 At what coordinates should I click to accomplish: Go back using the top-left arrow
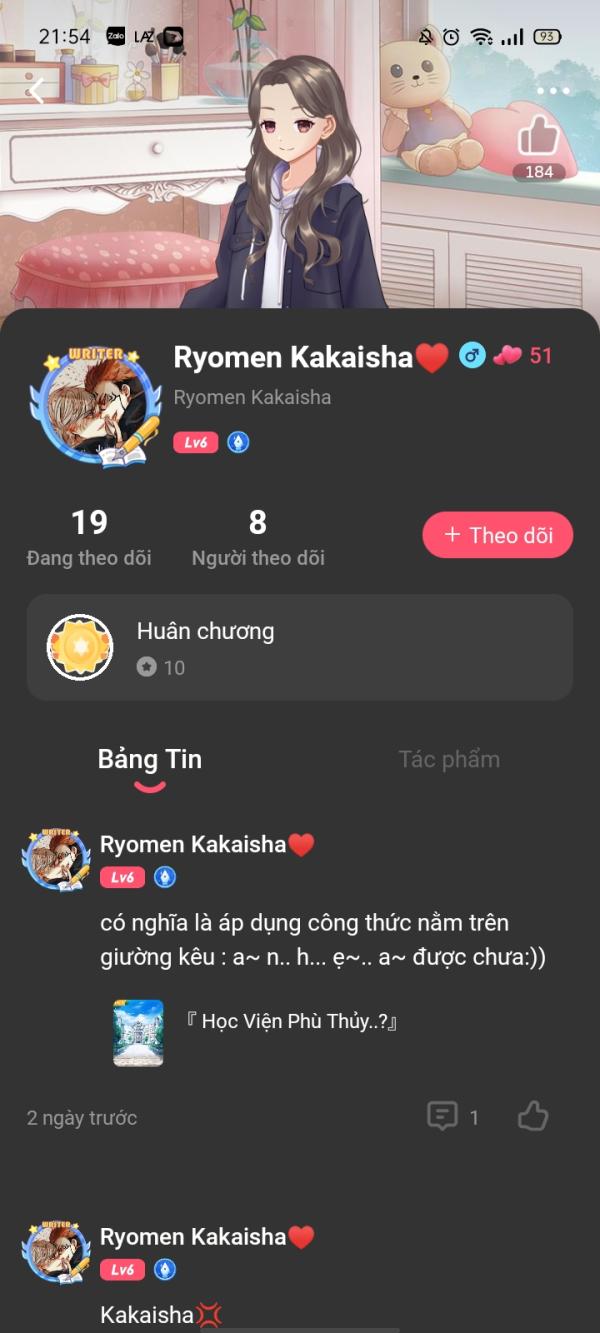point(37,92)
